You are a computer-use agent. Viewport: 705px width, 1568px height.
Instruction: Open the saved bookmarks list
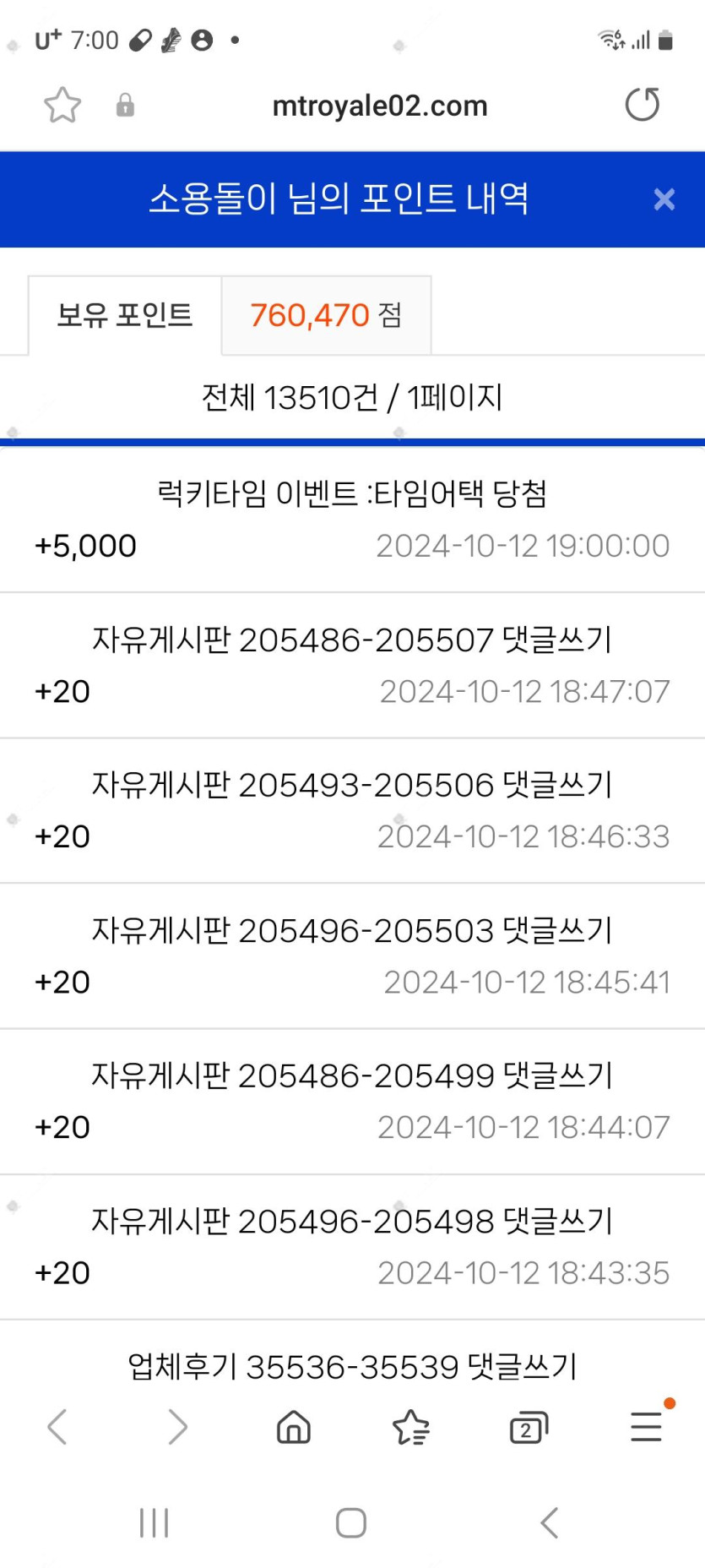(411, 1427)
